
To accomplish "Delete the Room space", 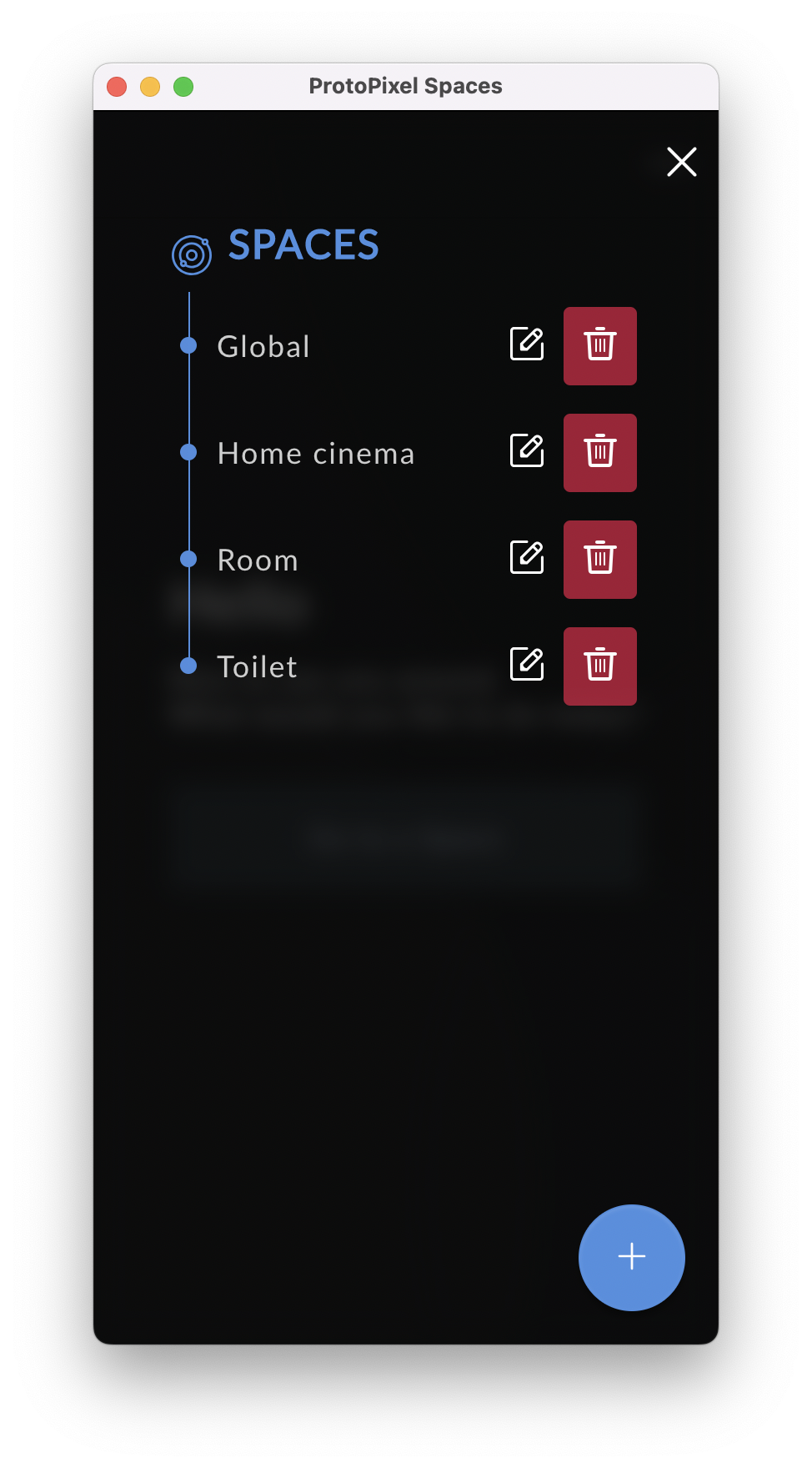I will (599, 560).
